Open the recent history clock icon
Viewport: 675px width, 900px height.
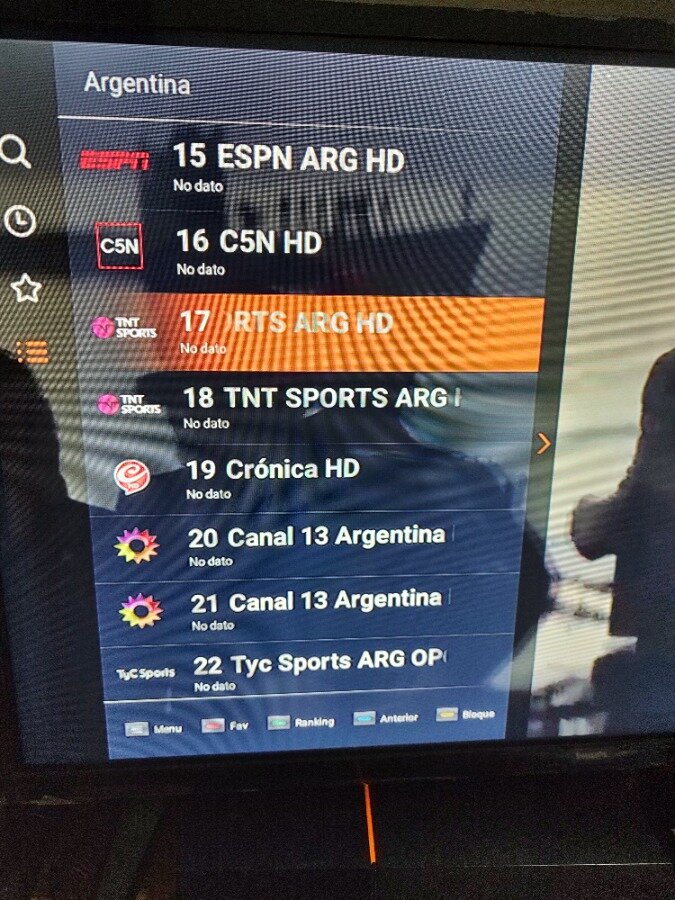[20, 221]
